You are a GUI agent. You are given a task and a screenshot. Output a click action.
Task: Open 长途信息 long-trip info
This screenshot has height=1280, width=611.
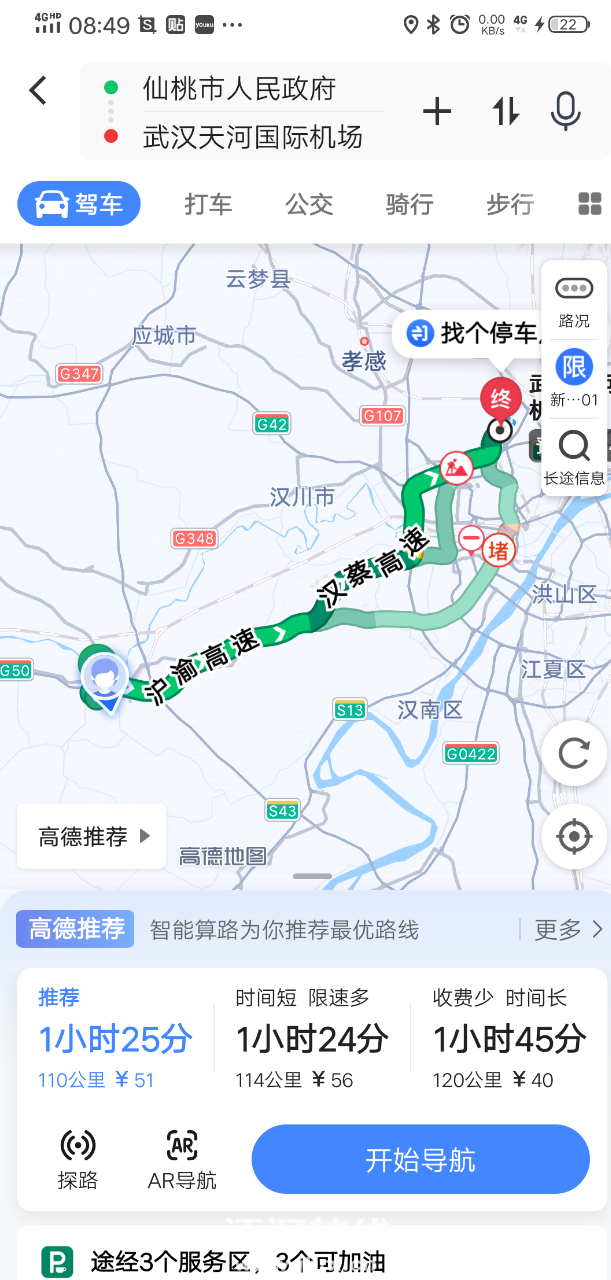click(574, 456)
